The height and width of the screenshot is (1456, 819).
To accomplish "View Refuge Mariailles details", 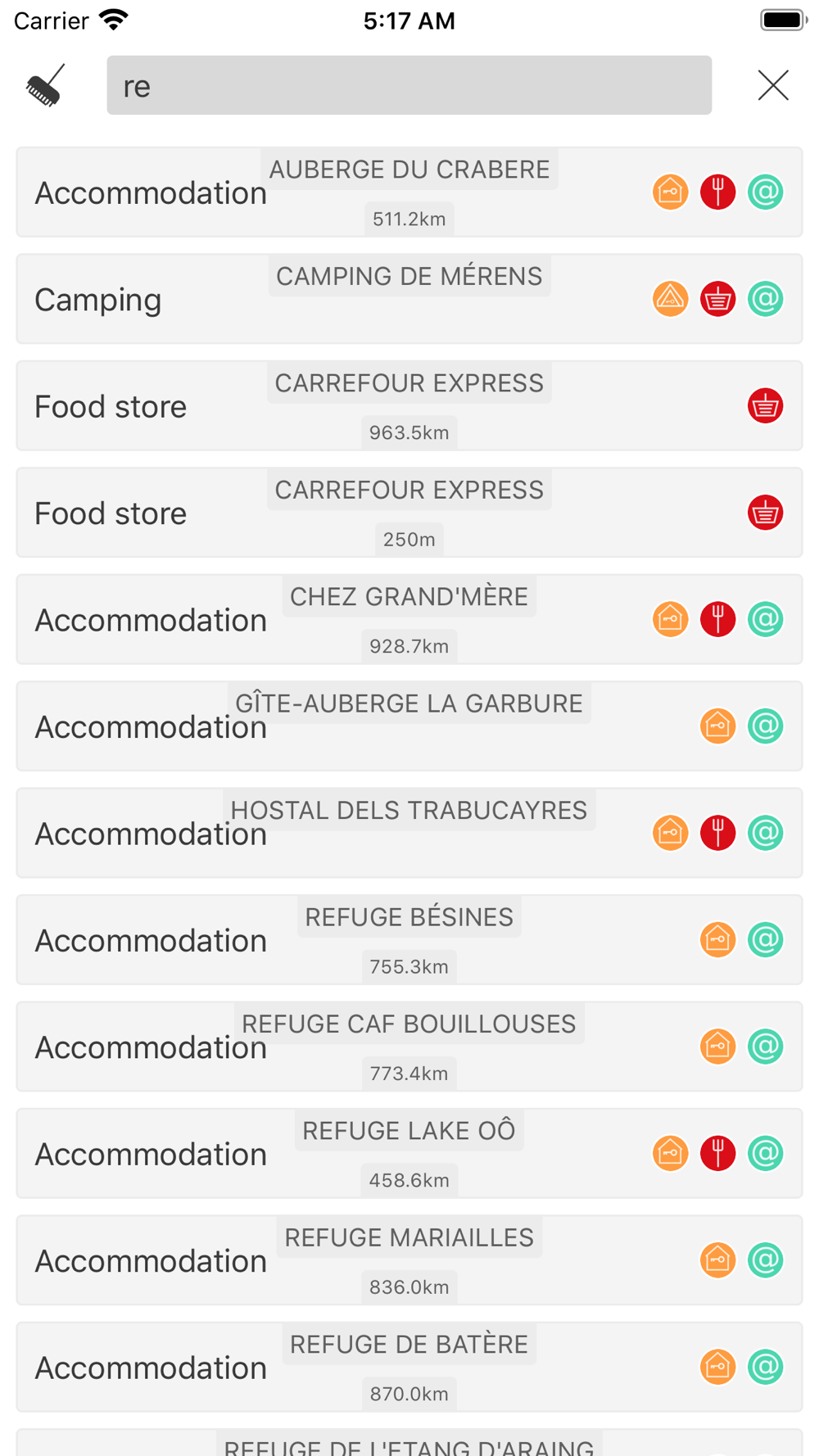I will (409, 1260).
